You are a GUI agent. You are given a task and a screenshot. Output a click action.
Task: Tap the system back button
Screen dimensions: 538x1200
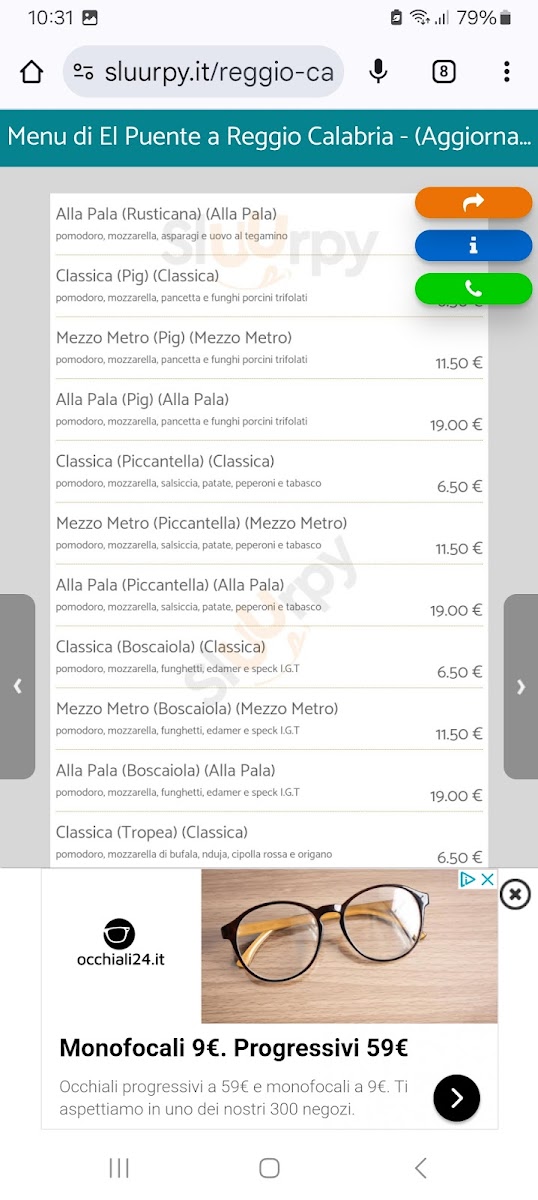(421, 1167)
